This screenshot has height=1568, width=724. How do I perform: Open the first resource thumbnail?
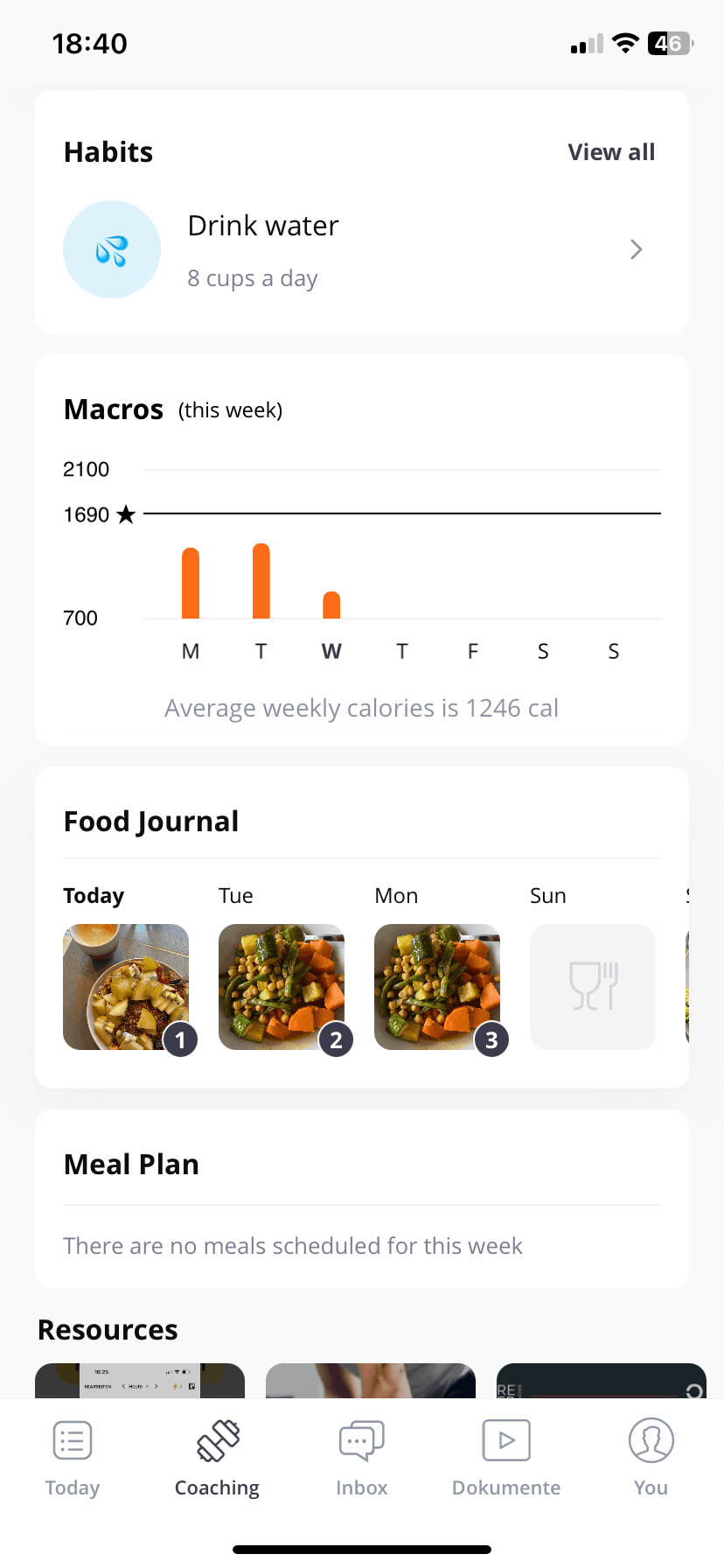(x=140, y=1381)
